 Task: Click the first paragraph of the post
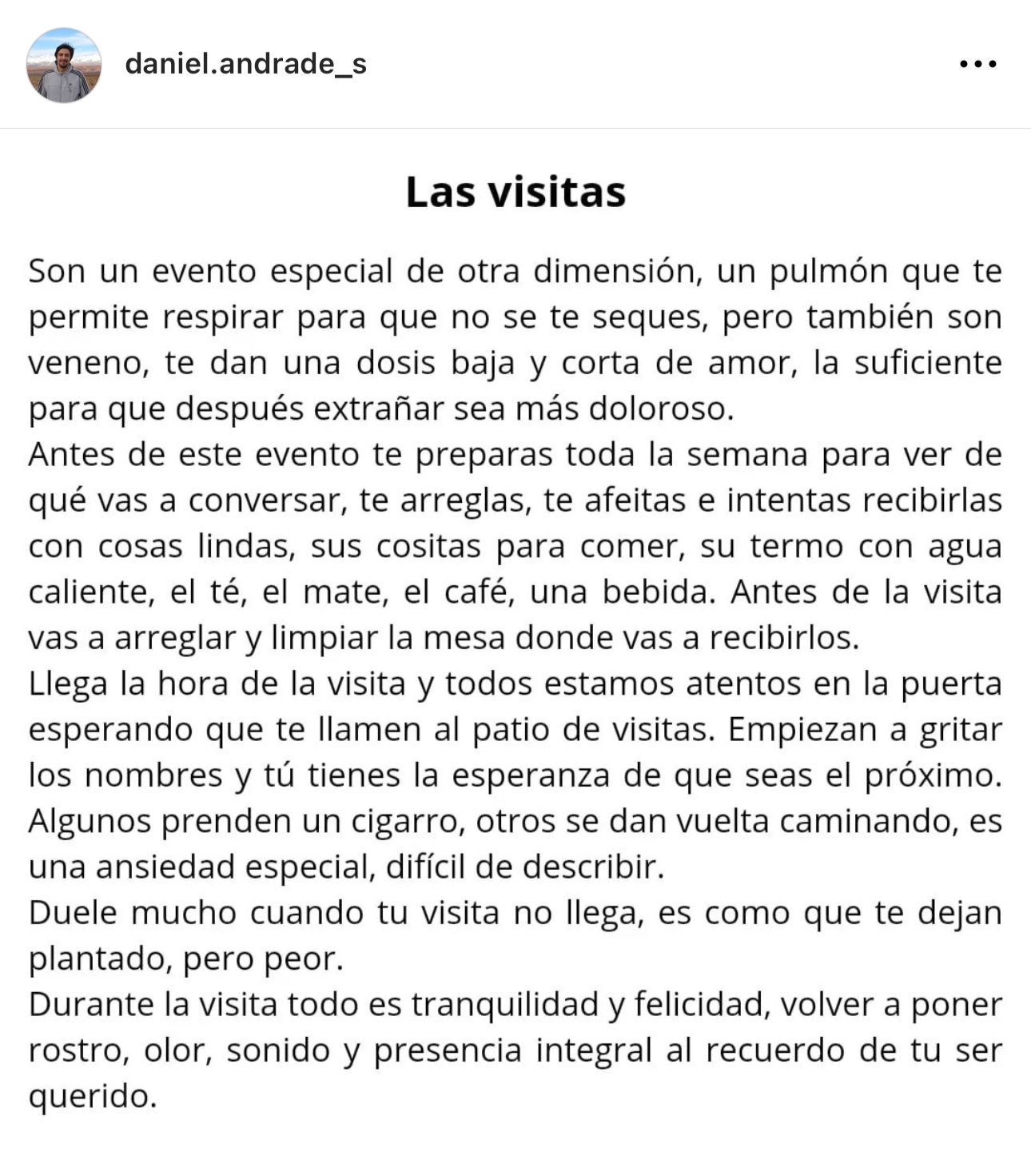(515, 340)
